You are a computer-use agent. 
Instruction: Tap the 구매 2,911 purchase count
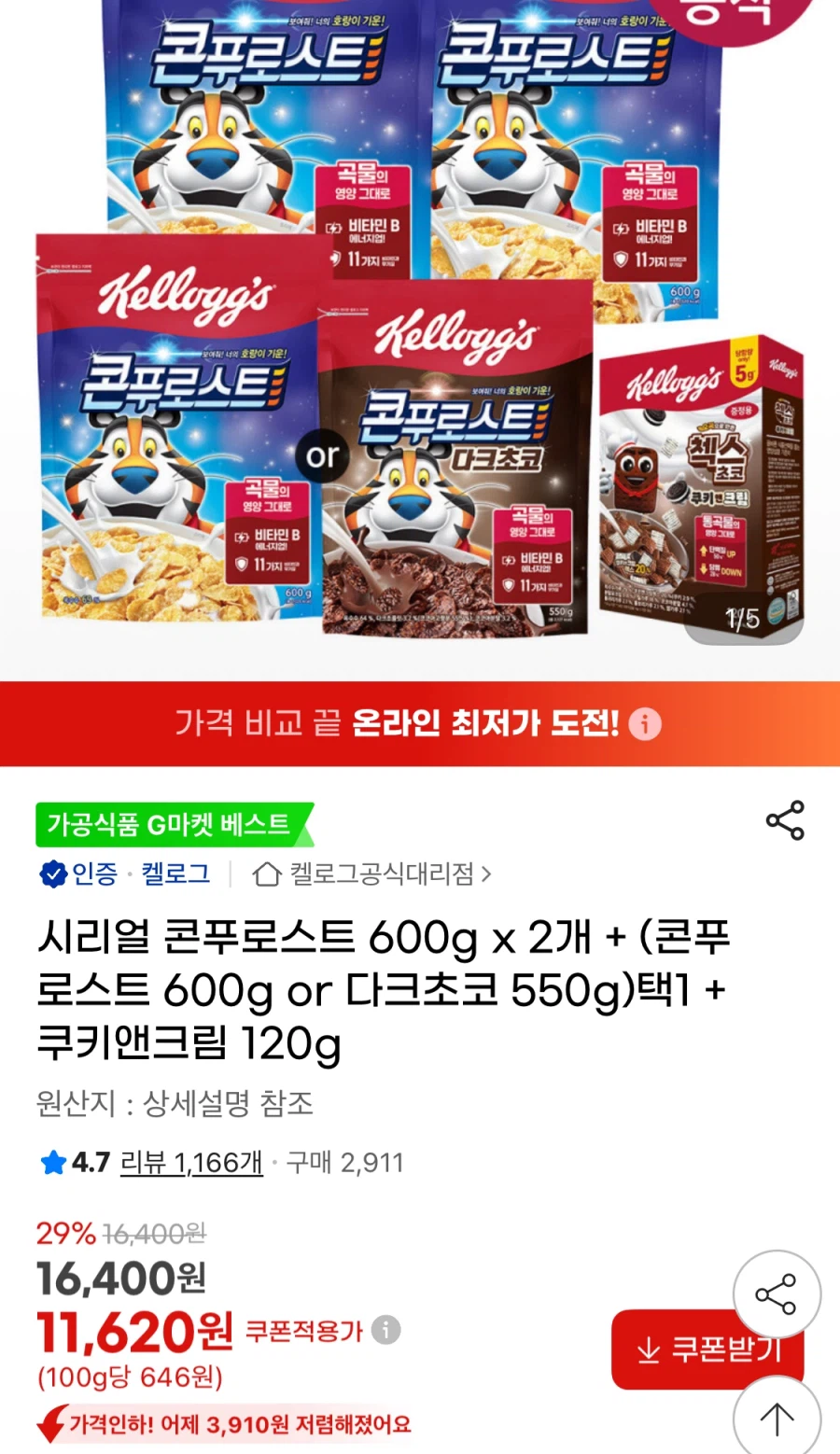345,1163
